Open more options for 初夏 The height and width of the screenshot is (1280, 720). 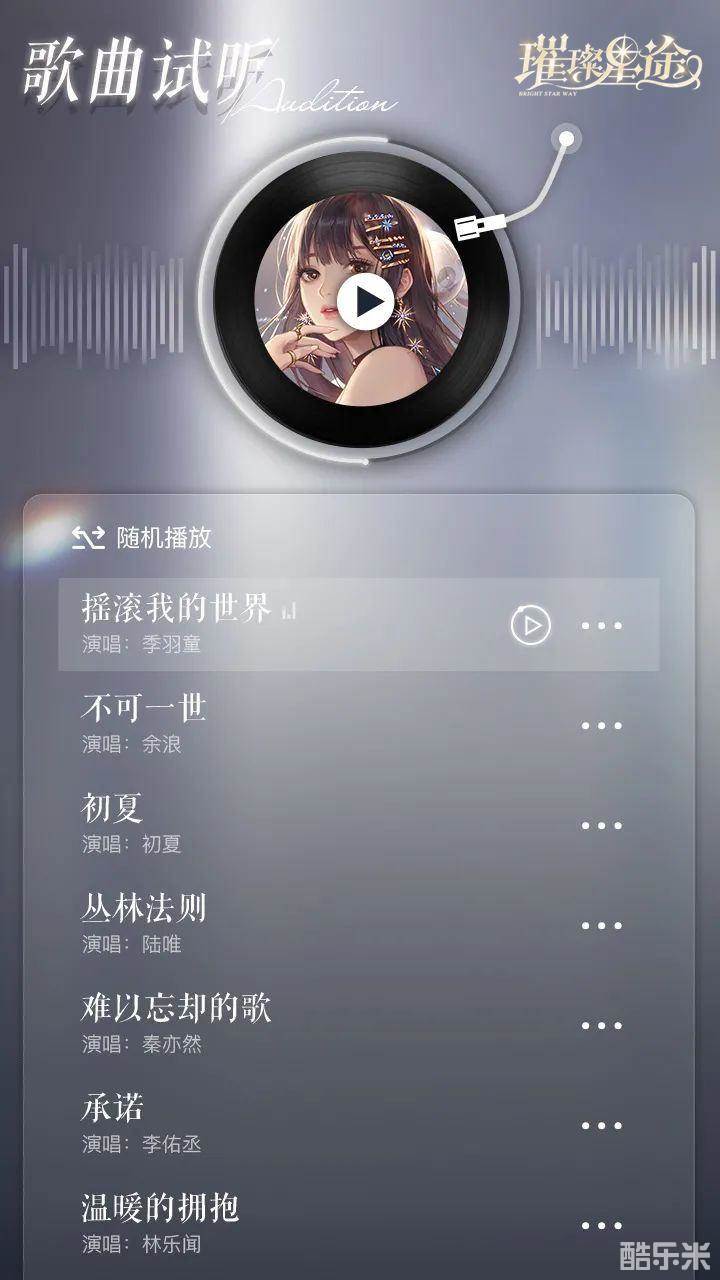click(x=602, y=826)
